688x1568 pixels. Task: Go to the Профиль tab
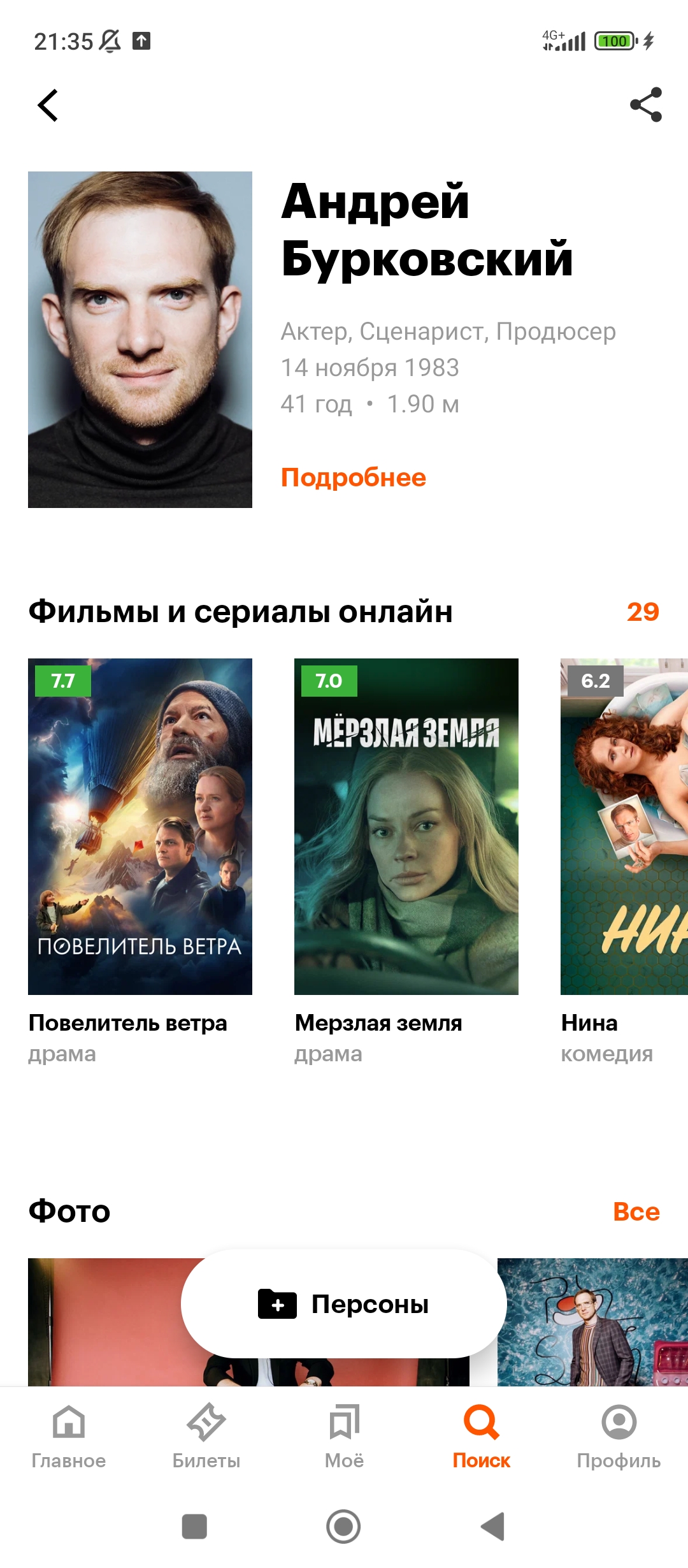619,1438
